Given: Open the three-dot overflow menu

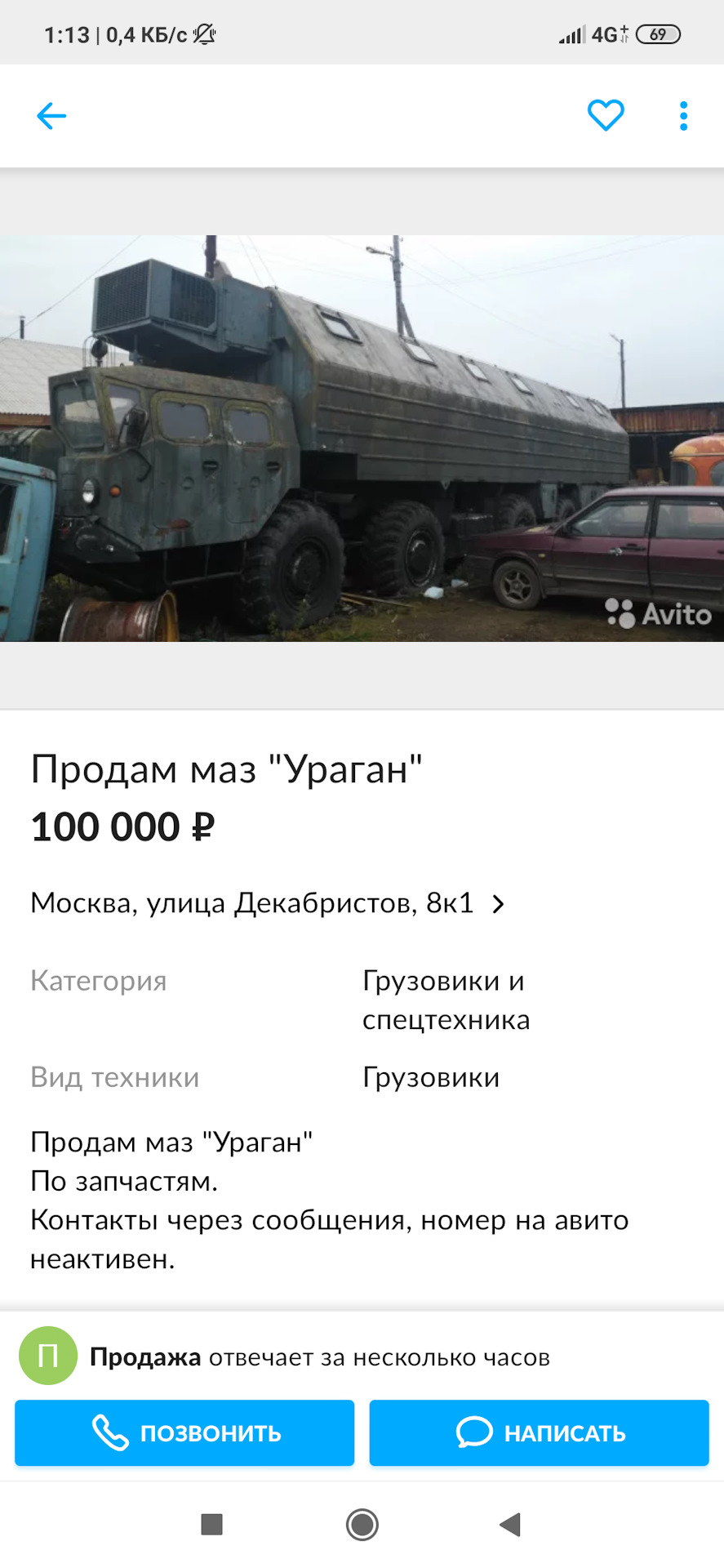Looking at the screenshot, I should click(x=683, y=116).
